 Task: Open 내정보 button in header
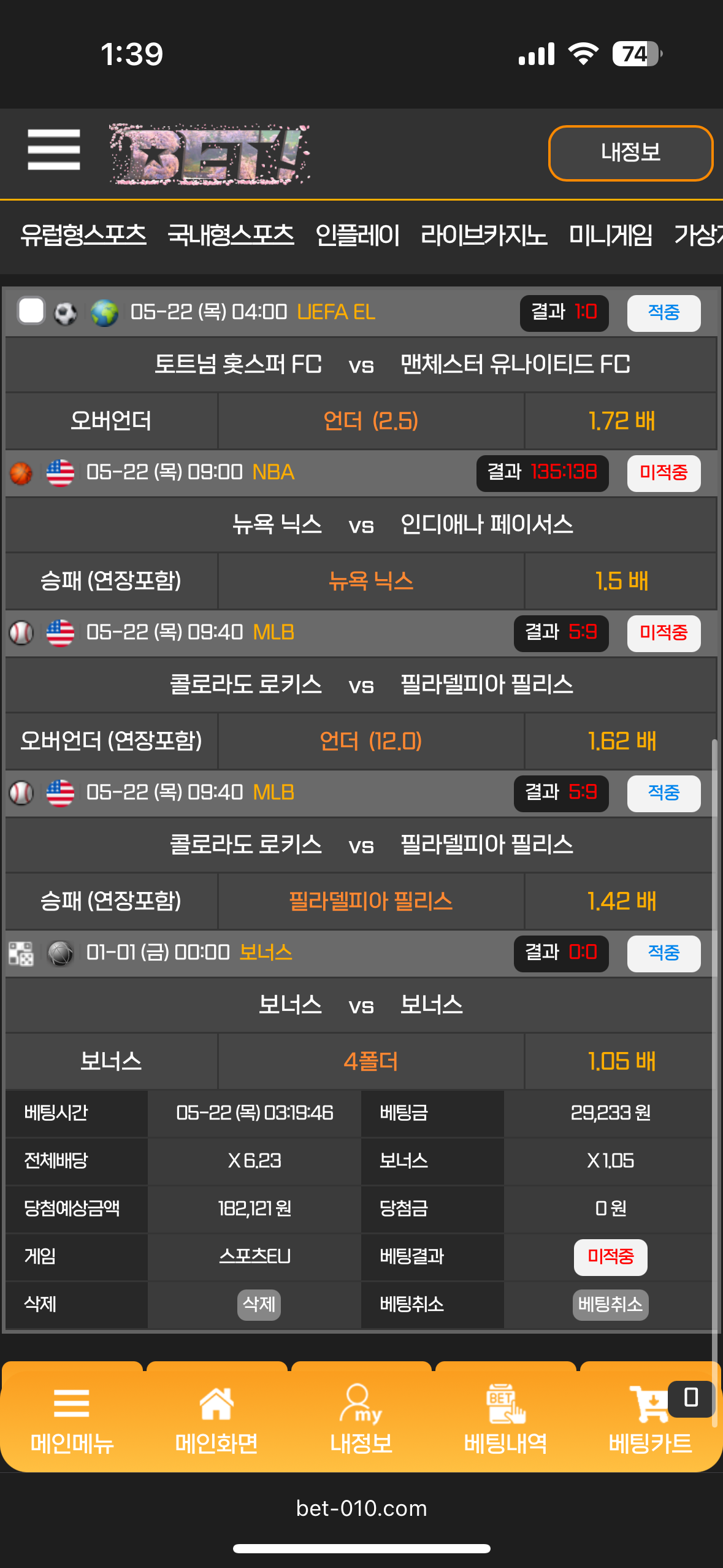[x=630, y=153]
